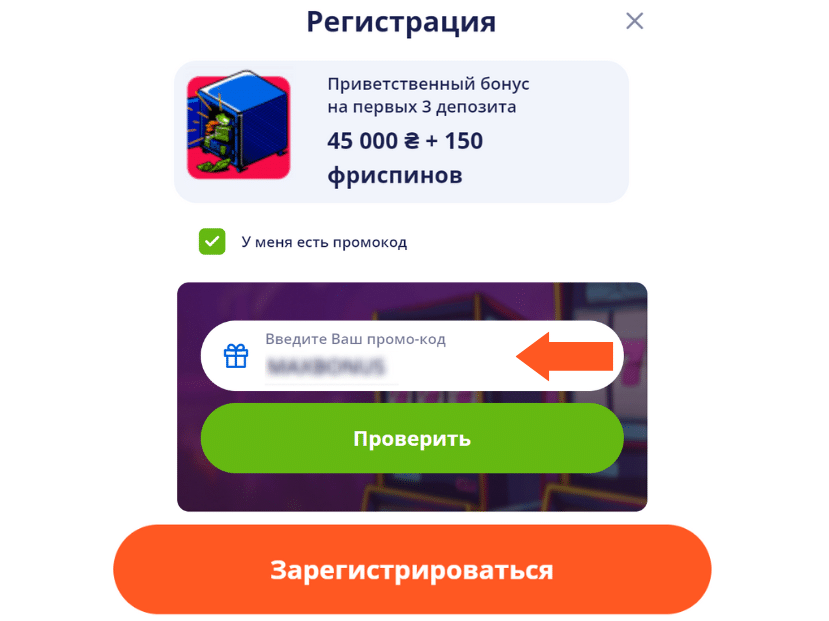Tap the green 'Проверить' button

point(412,439)
